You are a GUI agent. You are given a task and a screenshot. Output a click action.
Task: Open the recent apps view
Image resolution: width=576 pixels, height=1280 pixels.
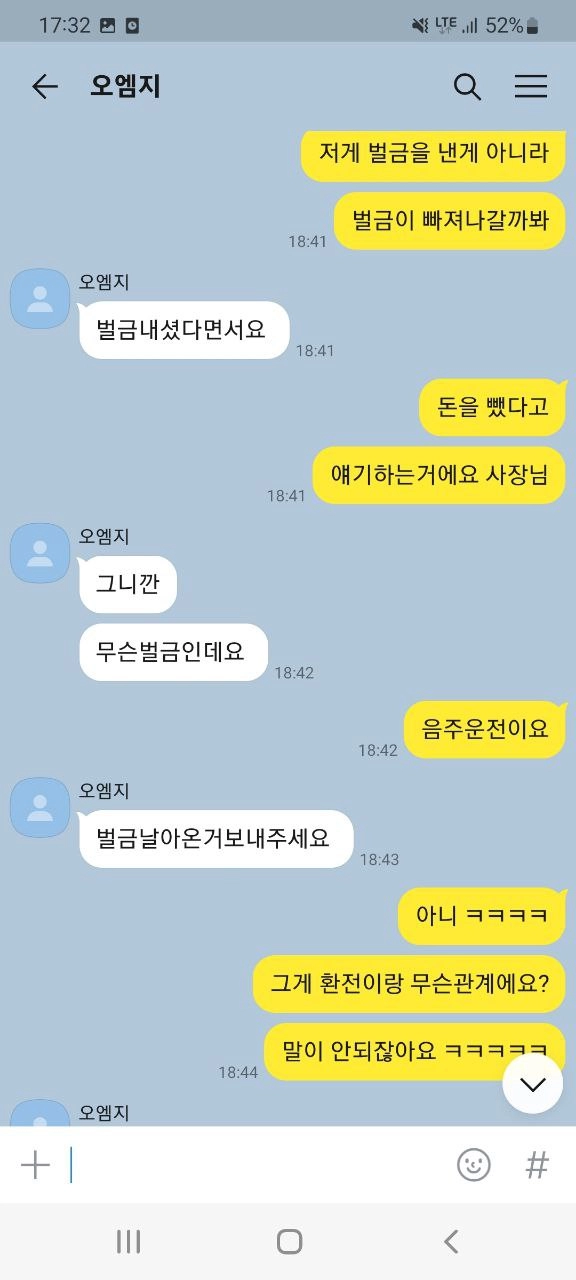[128, 1241]
